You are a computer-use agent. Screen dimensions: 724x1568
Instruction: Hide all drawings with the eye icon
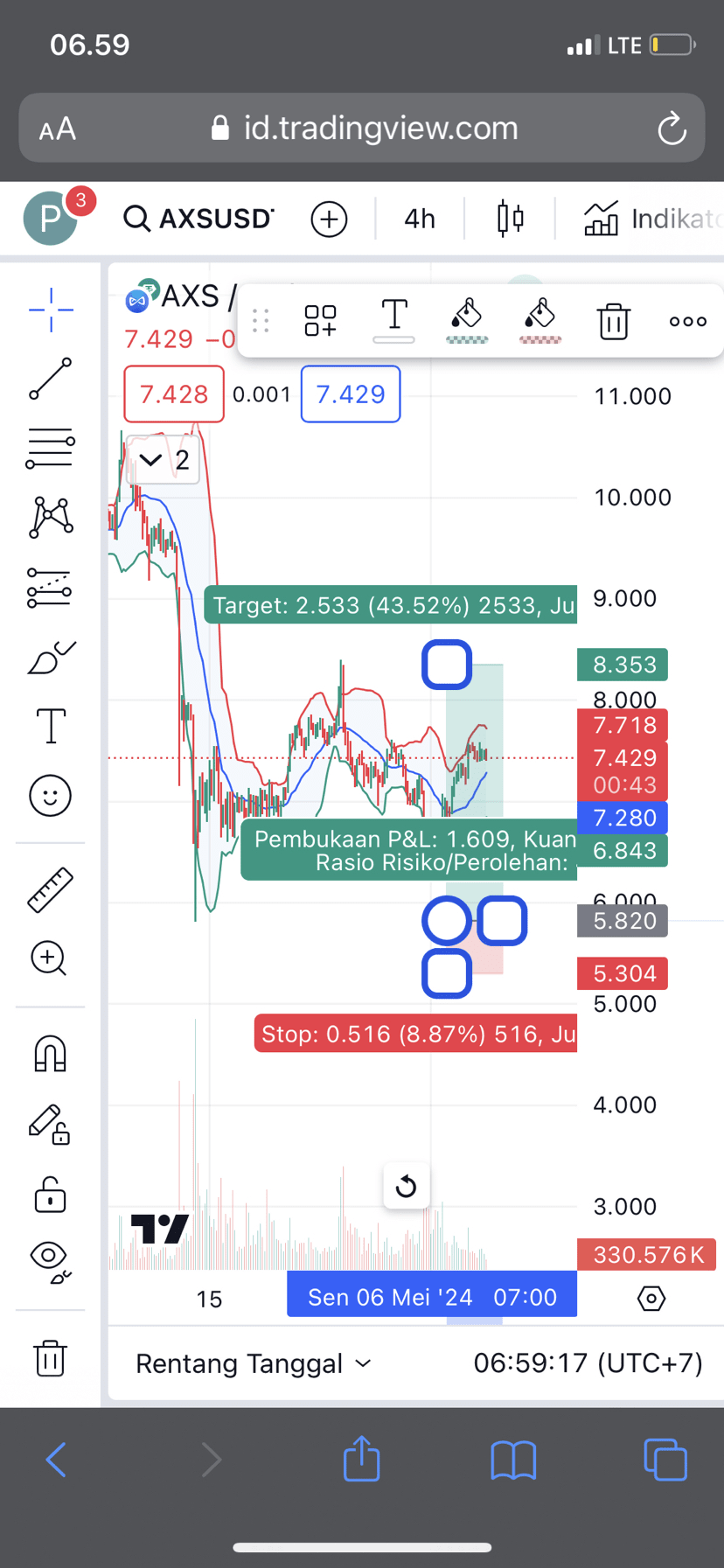(x=51, y=1262)
